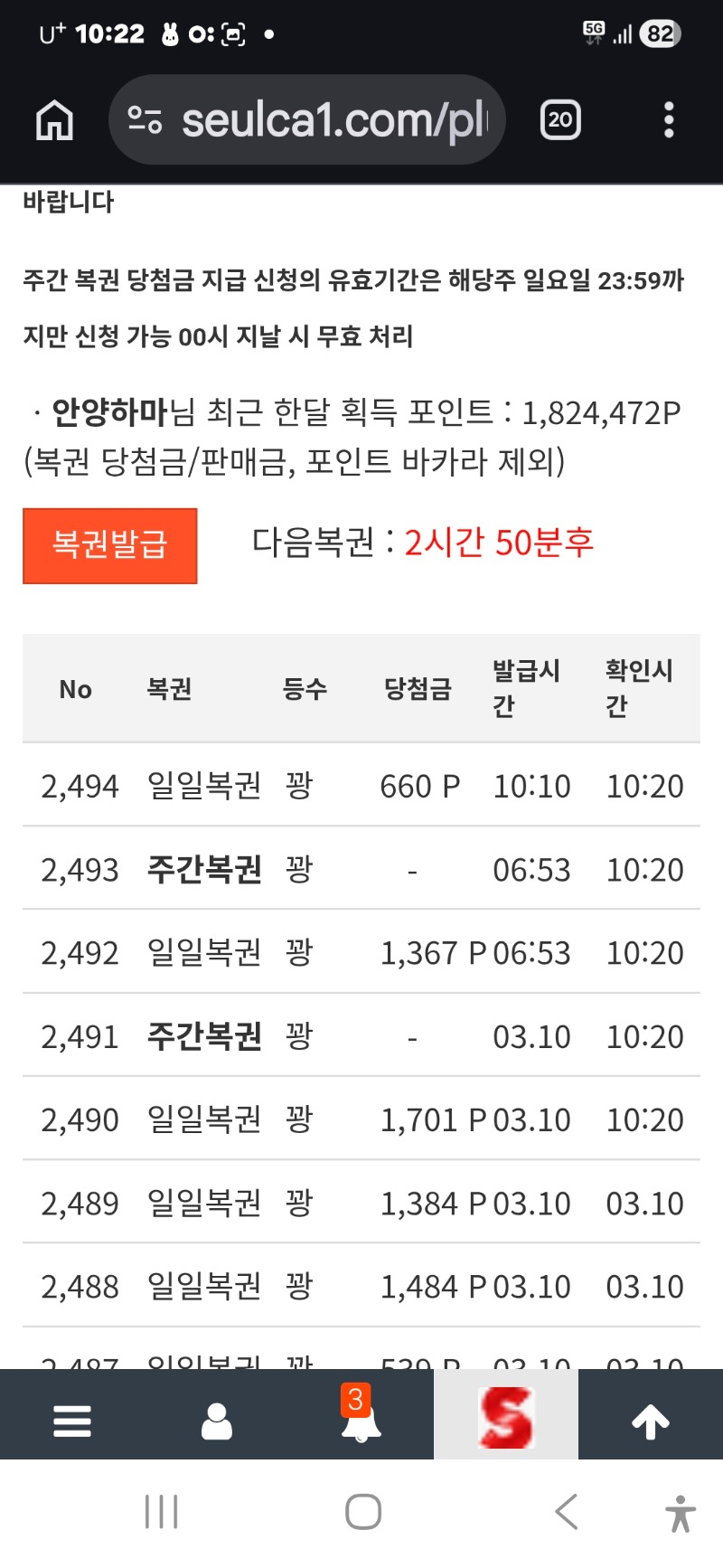Viewport: 723px width, 1568px height.
Task: Open the notifications bell with 3 alerts
Action: click(361, 1418)
